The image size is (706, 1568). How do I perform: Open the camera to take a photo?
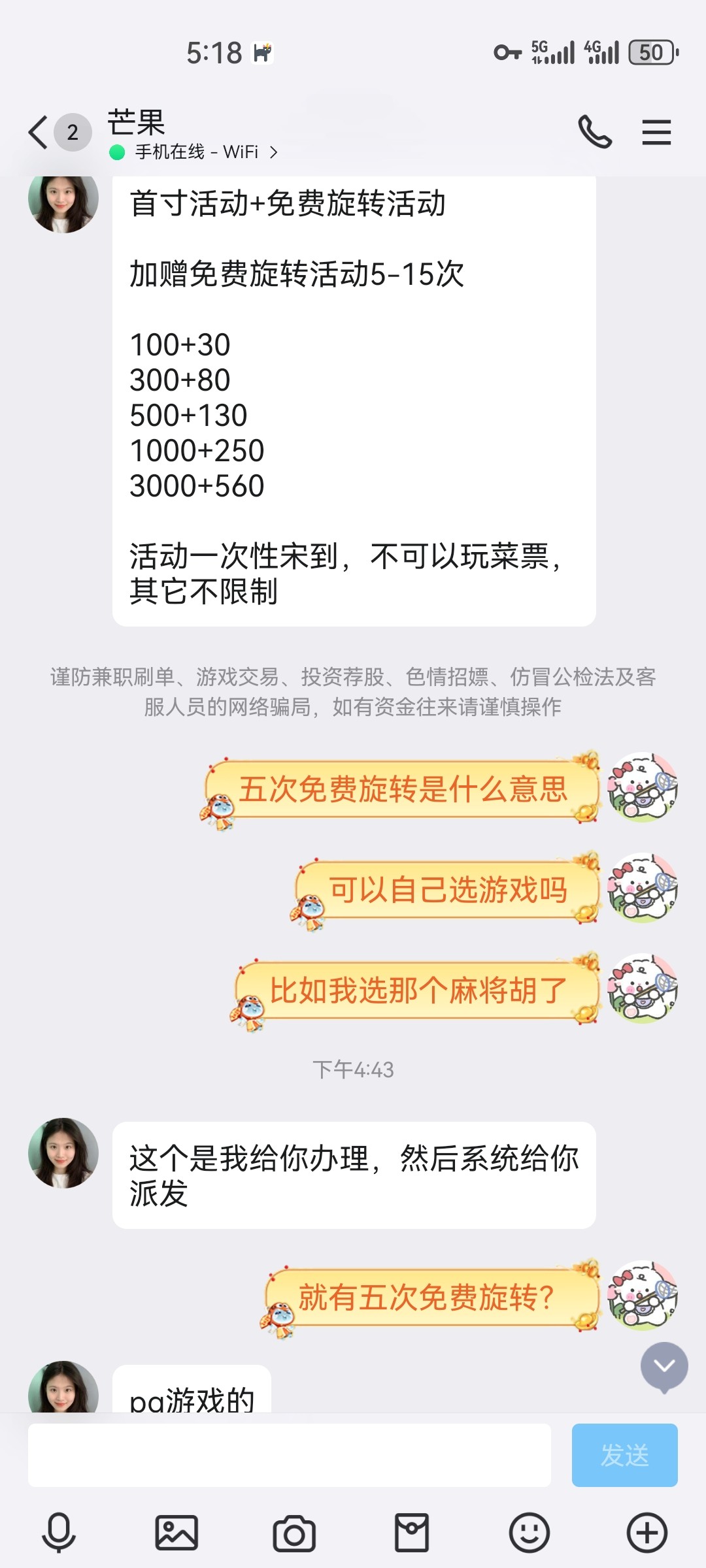[294, 1532]
